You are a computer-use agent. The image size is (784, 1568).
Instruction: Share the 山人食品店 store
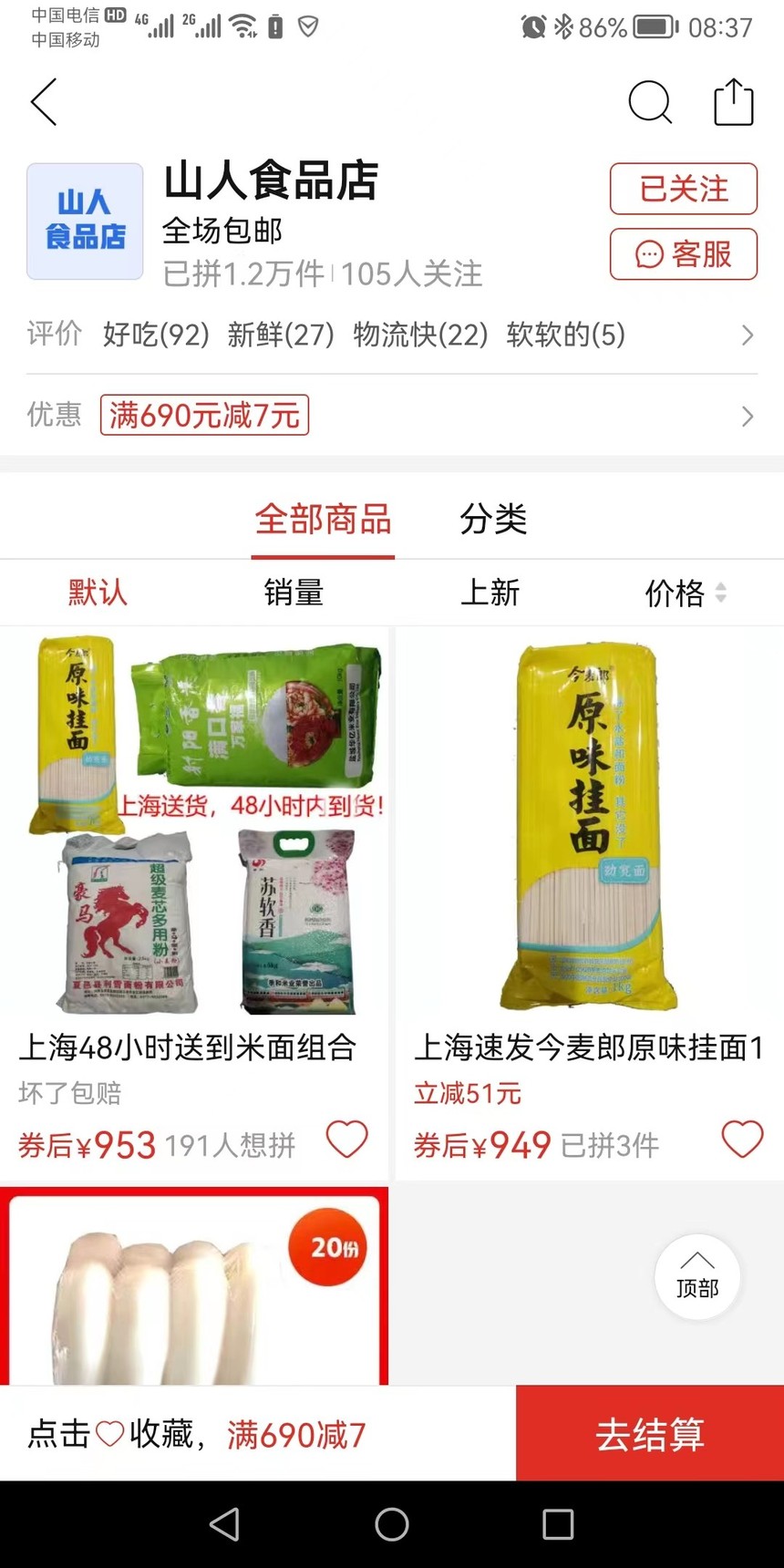[733, 101]
